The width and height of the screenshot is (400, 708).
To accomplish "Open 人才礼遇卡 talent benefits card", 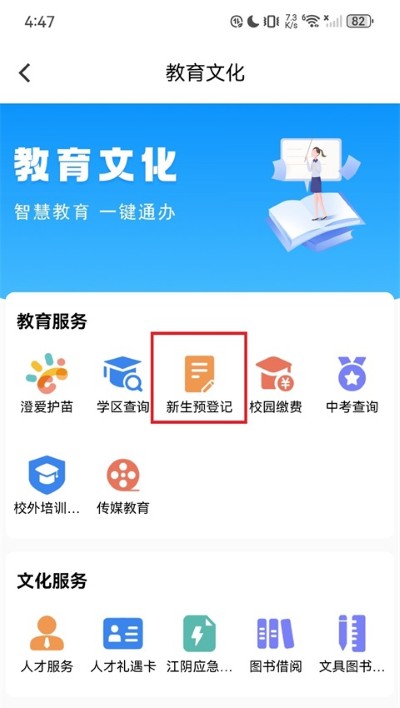I will pyautogui.click(x=123, y=644).
